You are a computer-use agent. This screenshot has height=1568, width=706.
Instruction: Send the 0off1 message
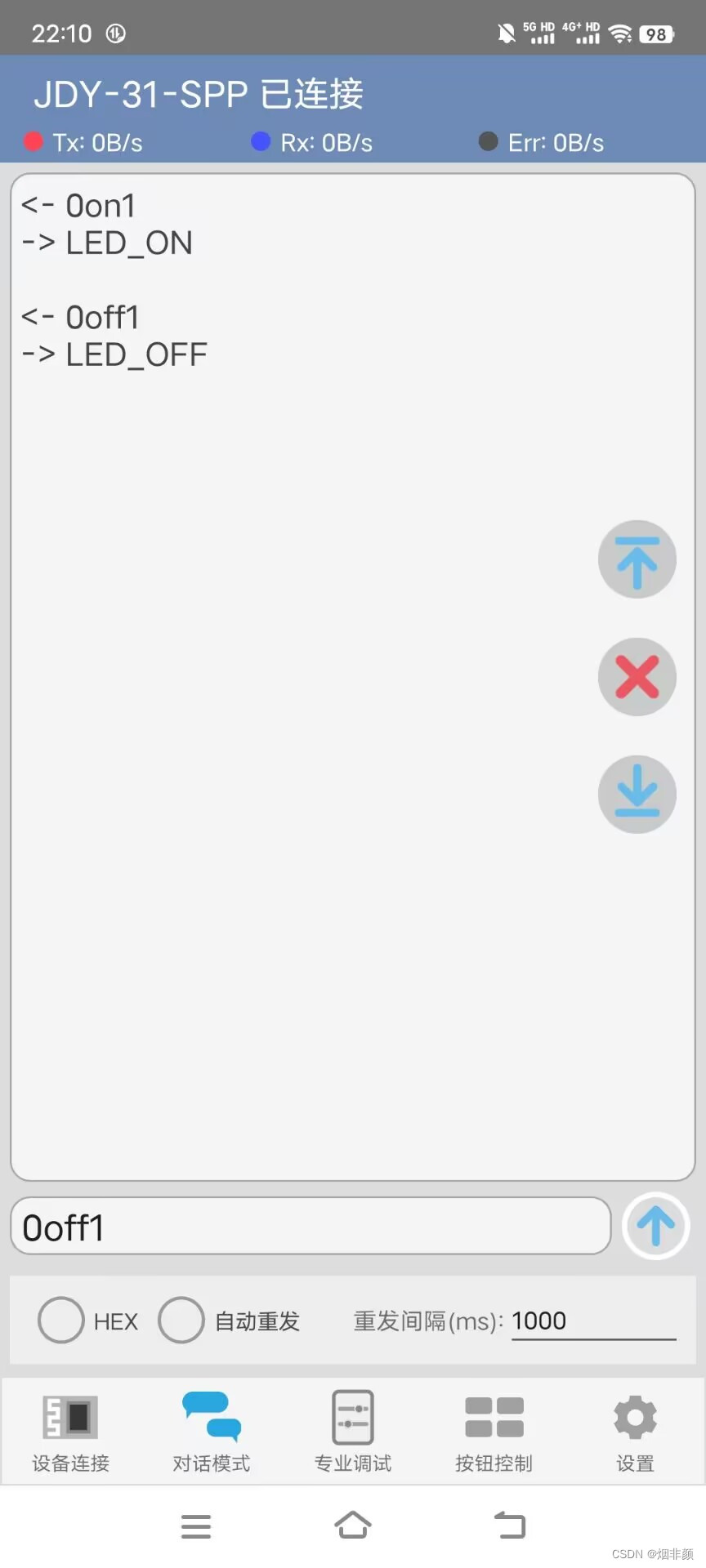pyautogui.click(x=655, y=1226)
